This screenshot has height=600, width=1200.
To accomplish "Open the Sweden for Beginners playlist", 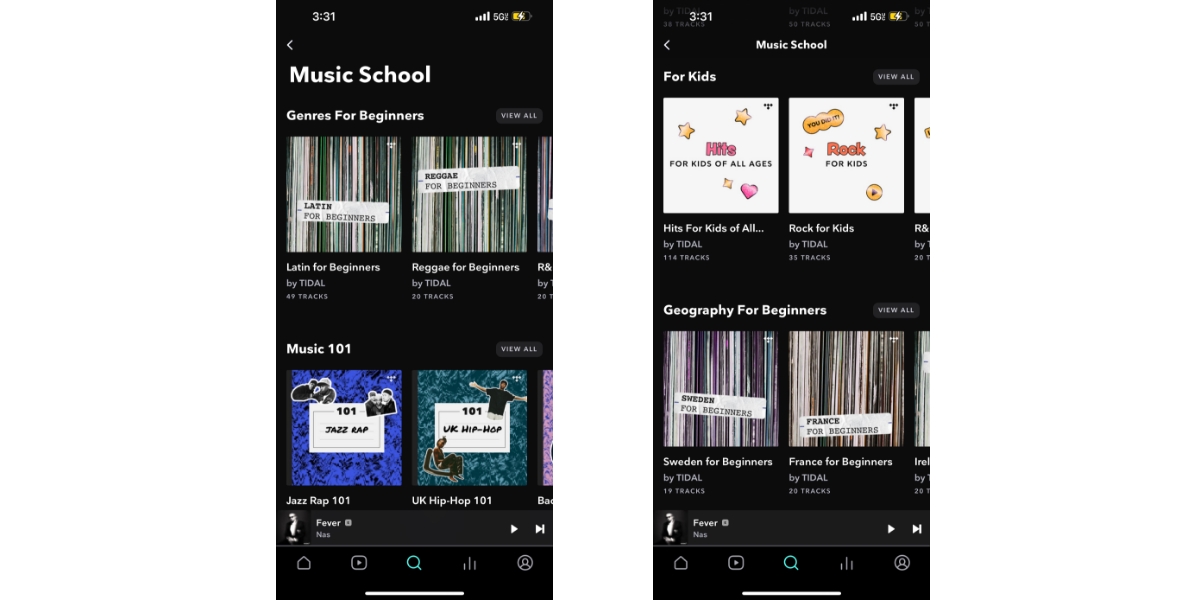I will tap(721, 389).
